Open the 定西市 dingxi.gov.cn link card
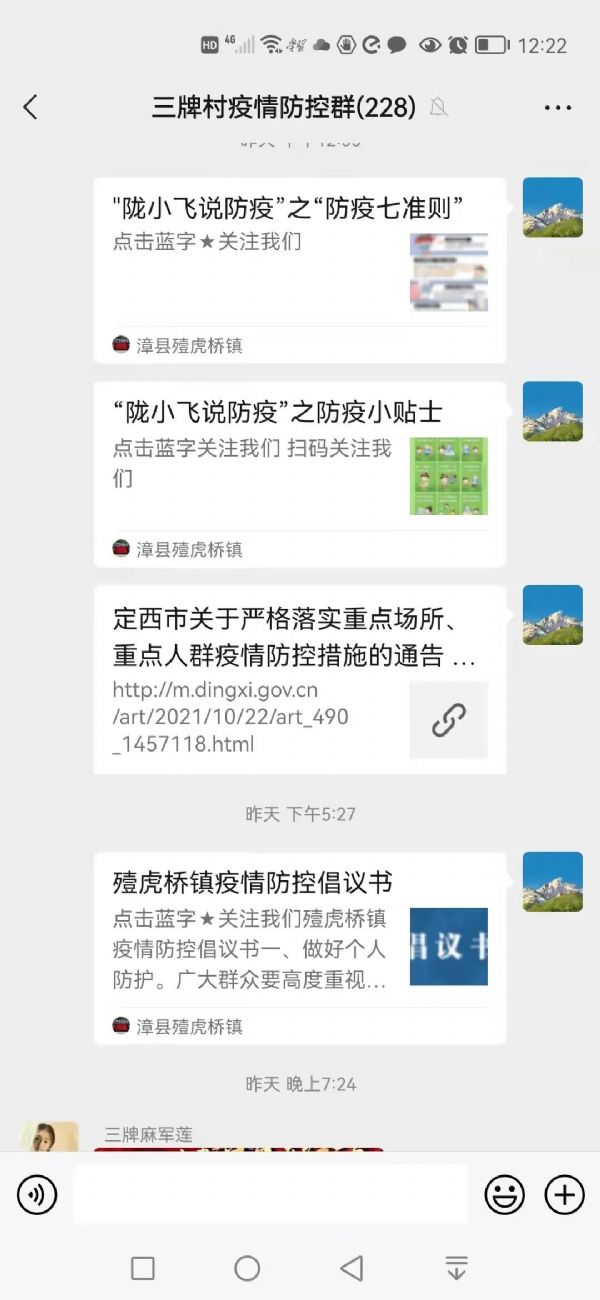Image resolution: width=600 pixels, height=1300 pixels. click(299, 679)
